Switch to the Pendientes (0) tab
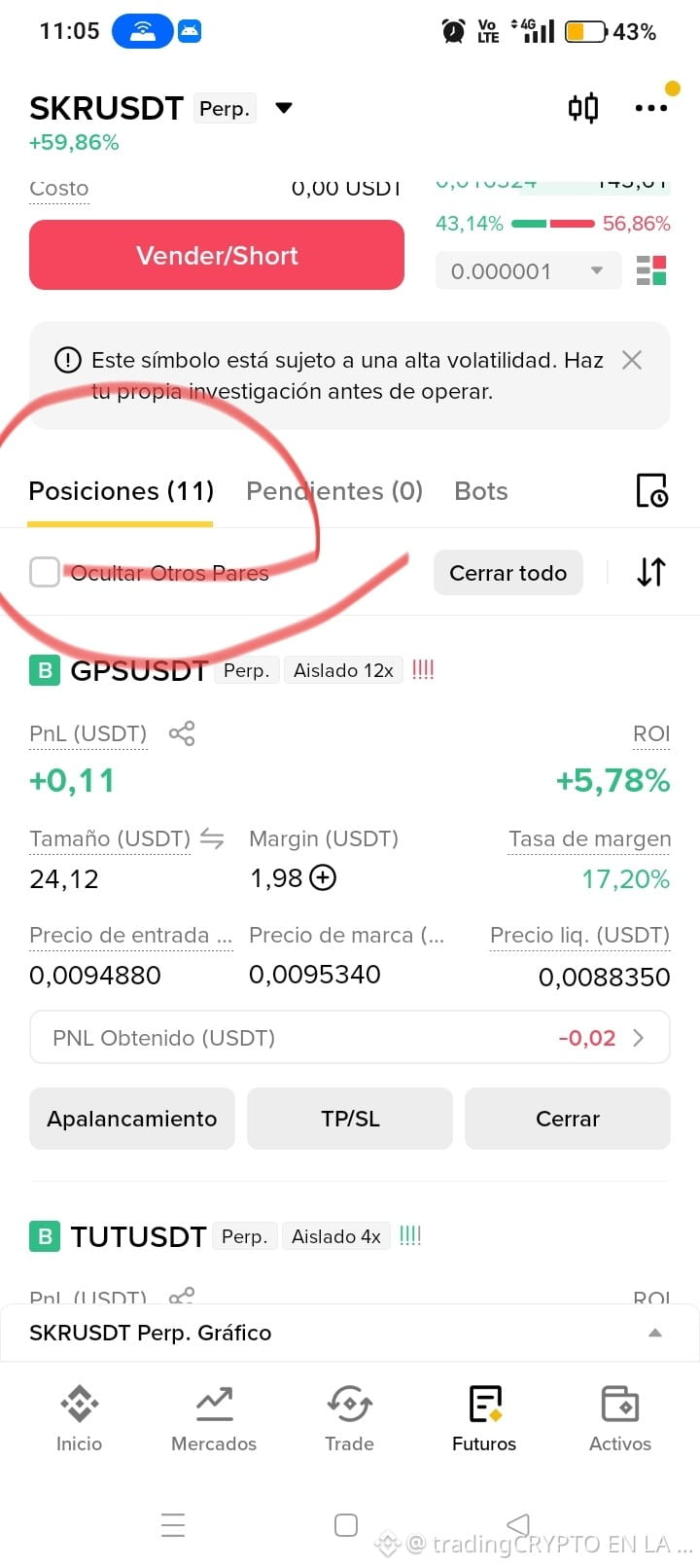This screenshot has height=1568, width=700. [334, 491]
